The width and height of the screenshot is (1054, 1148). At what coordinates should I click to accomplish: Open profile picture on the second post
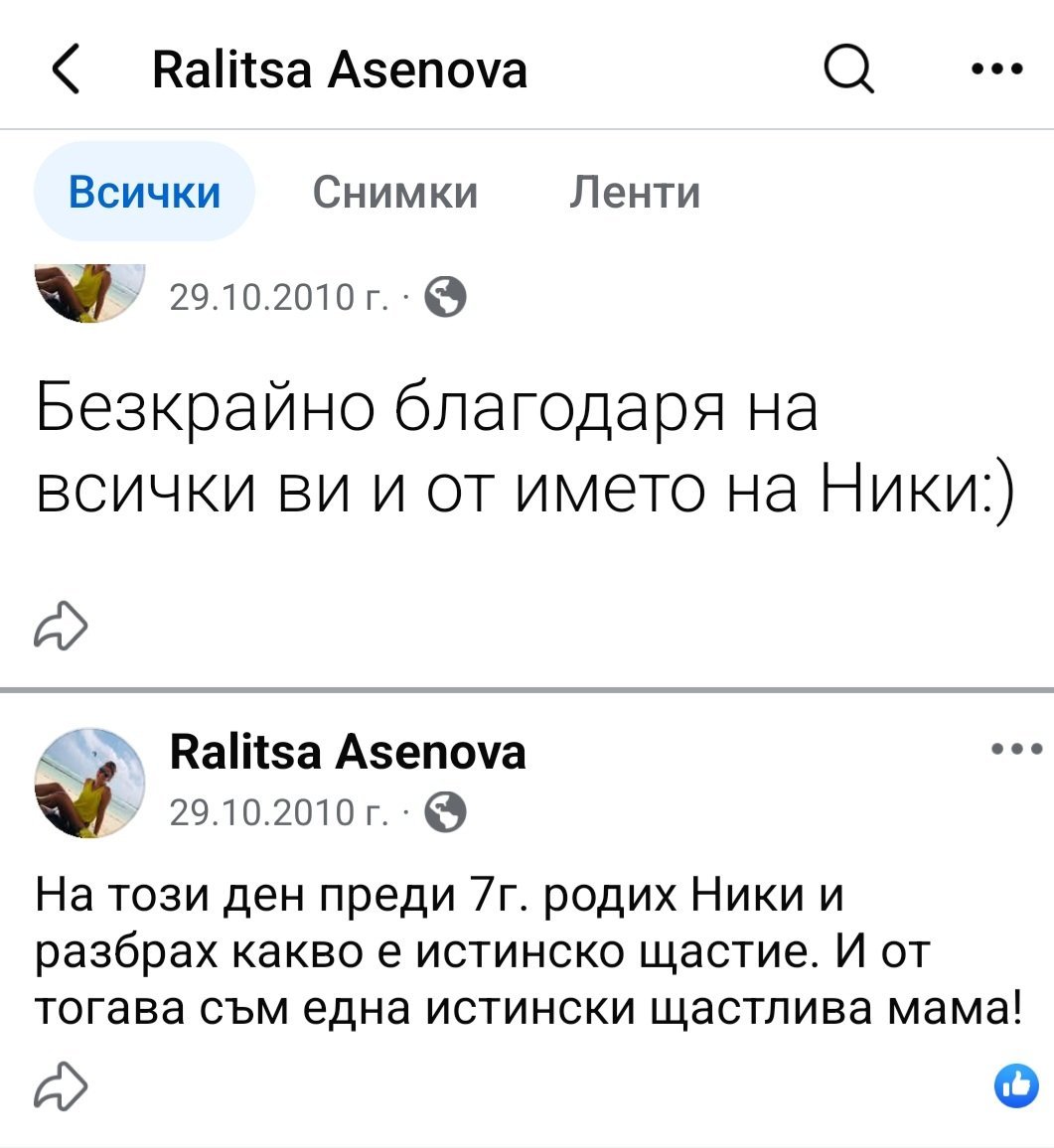[x=90, y=782]
